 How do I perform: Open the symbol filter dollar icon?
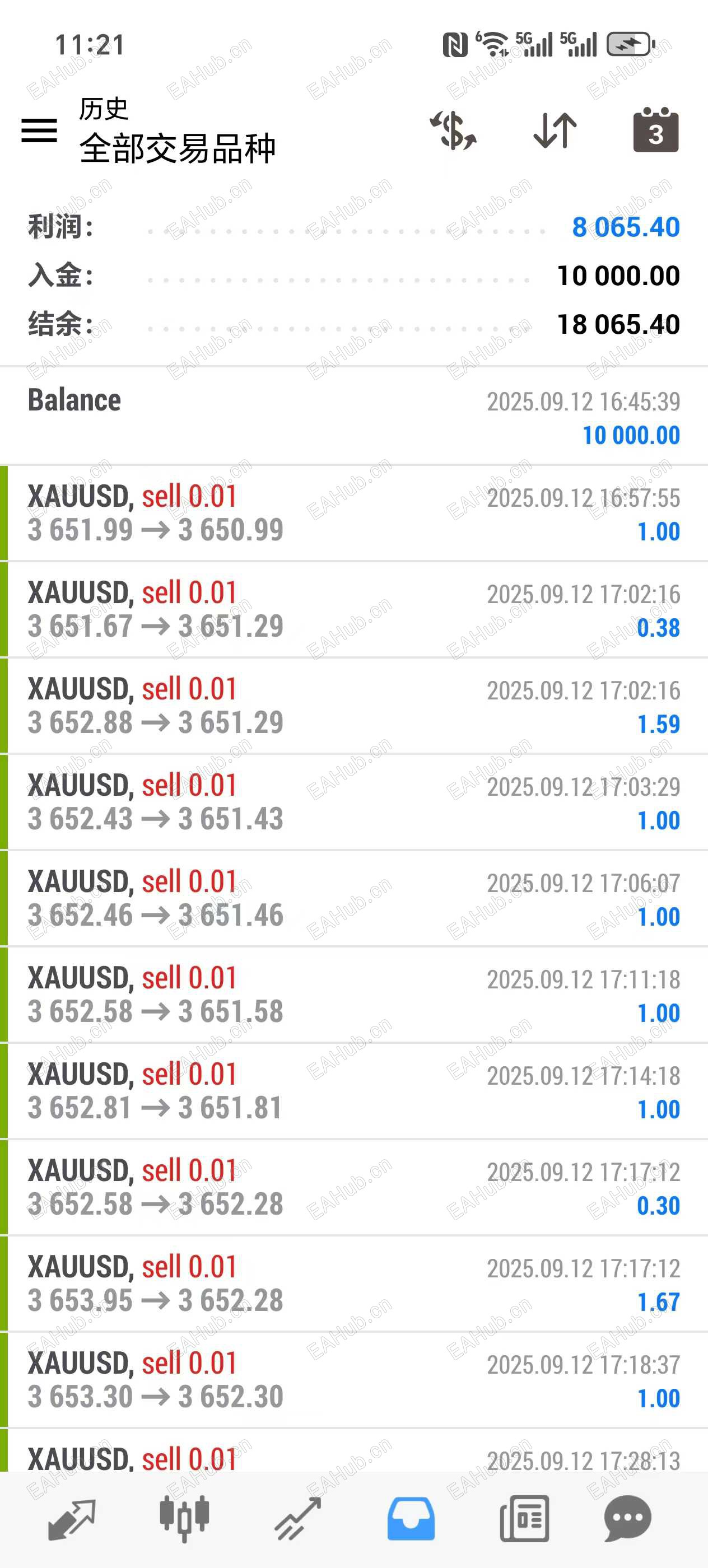point(454,130)
